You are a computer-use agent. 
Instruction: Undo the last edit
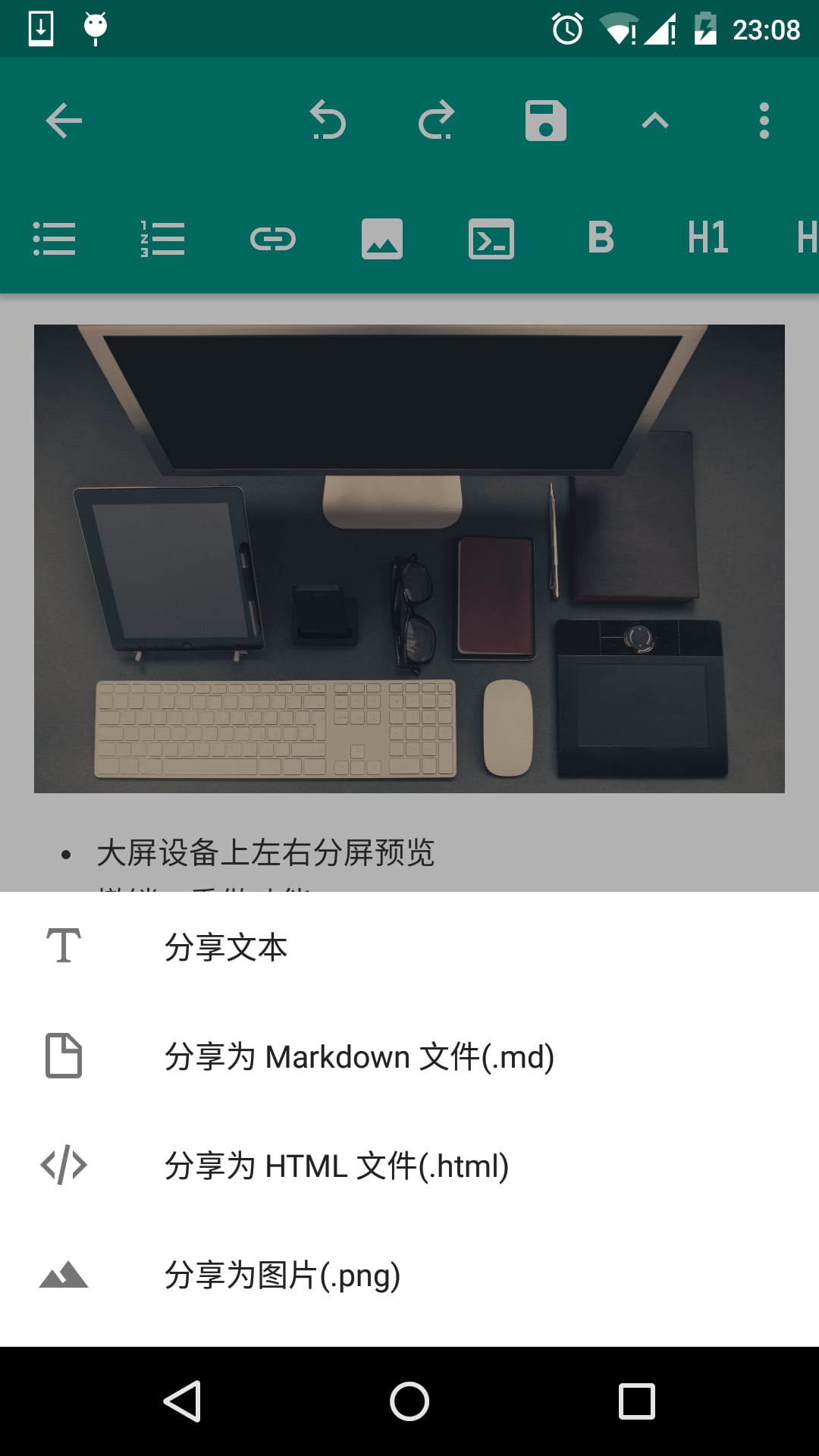[x=328, y=121]
